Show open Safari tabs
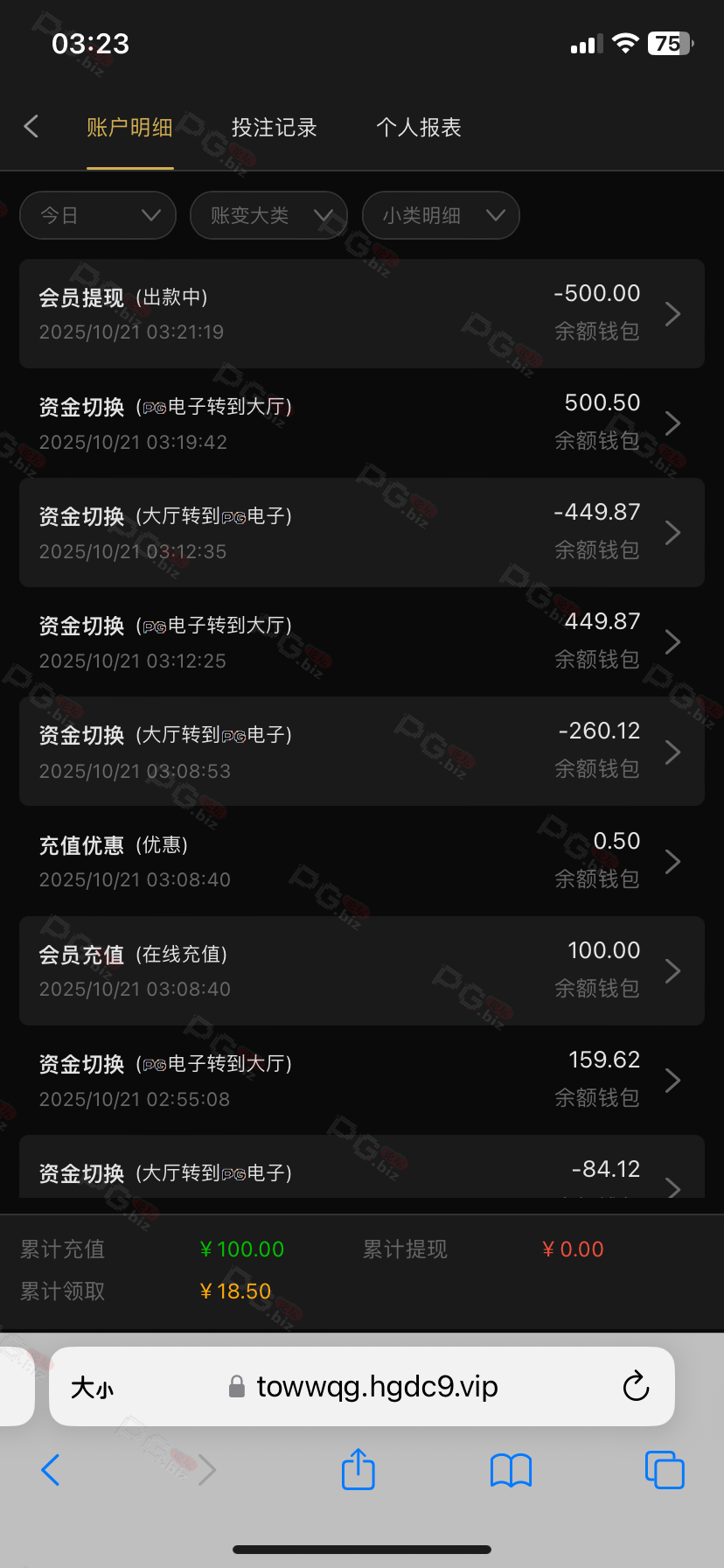The height and width of the screenshot is (1568, 724). pos(664,1470)
